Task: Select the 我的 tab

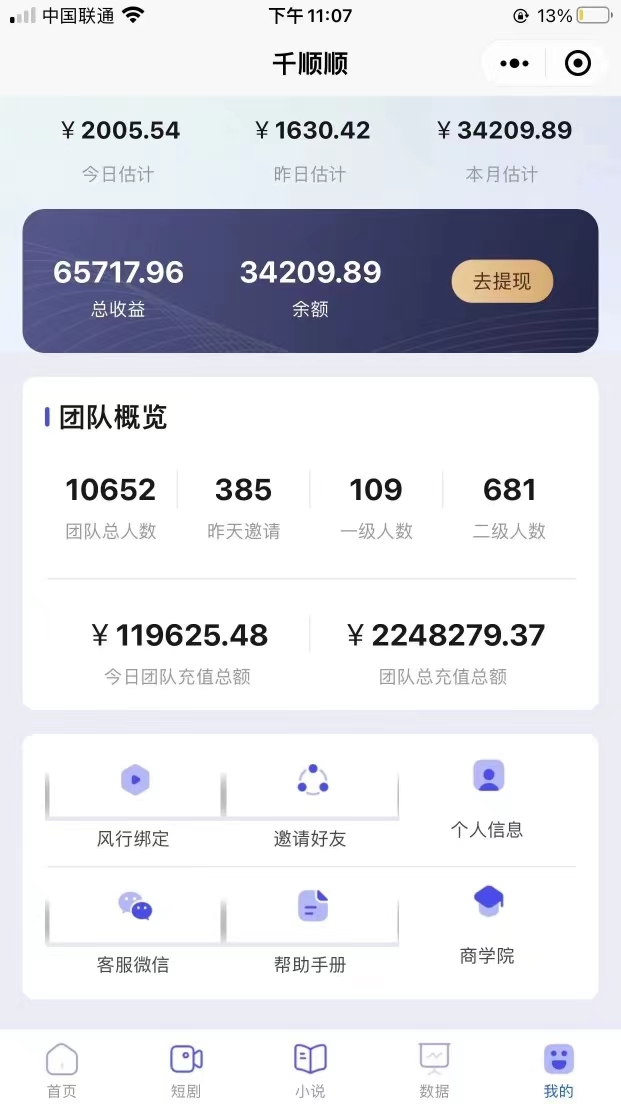Action: point(558,1070)
